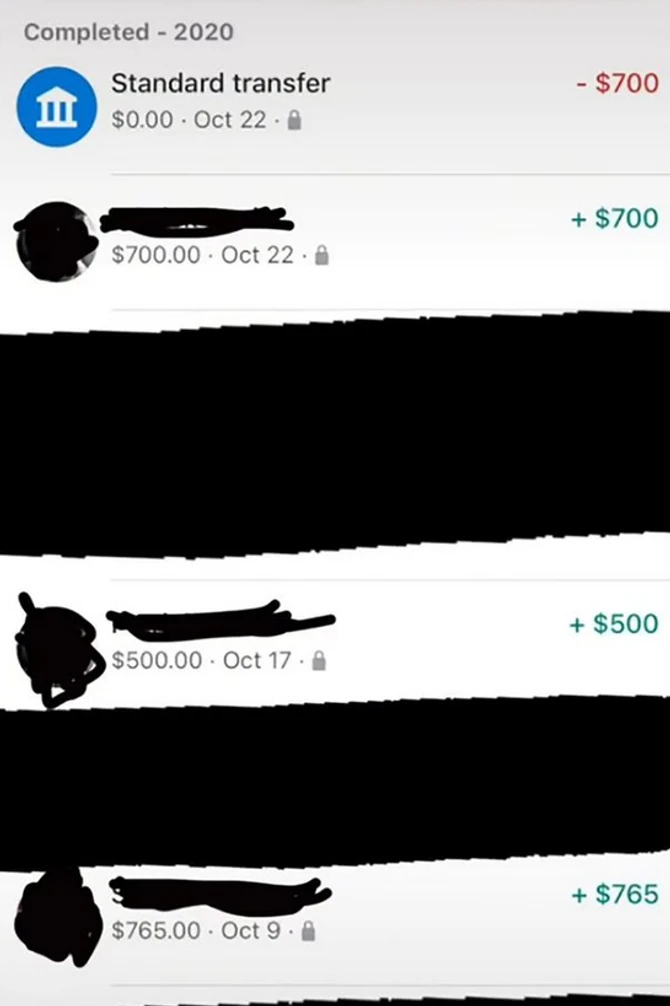Open the +$500 payment from Oct 17

click(x=335, y=642)
